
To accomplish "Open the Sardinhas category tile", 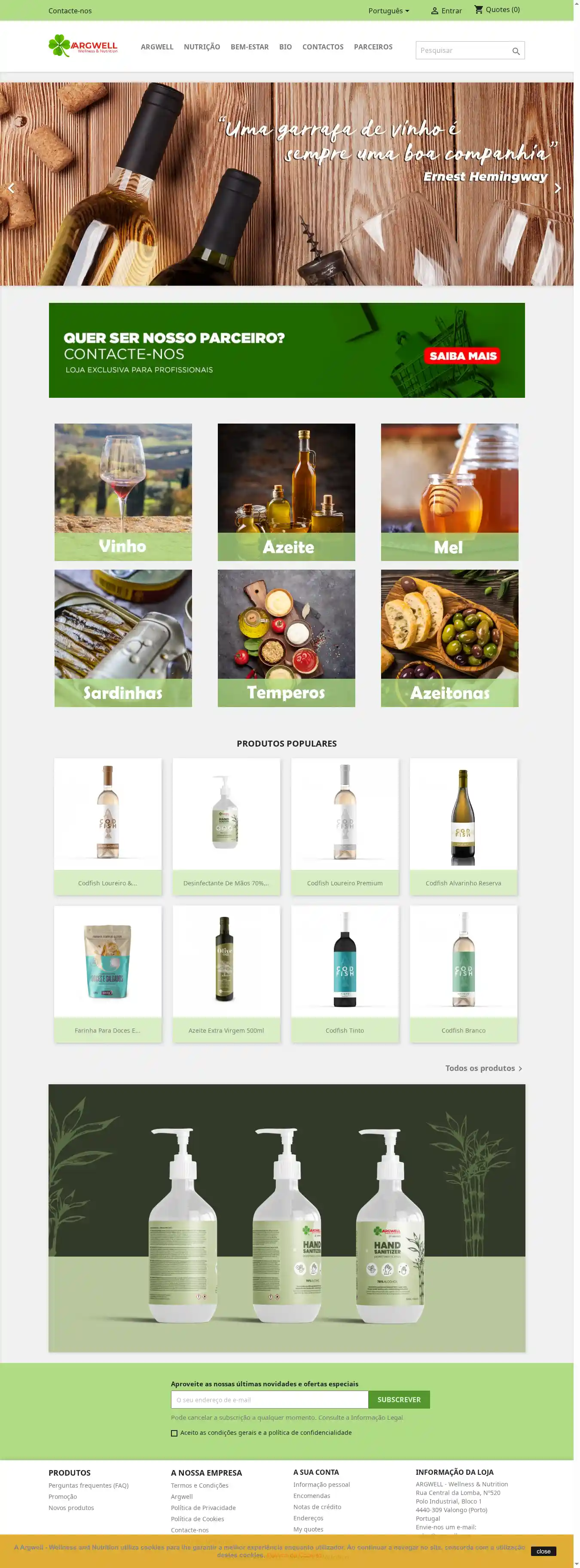I will [x=123, y=638].
